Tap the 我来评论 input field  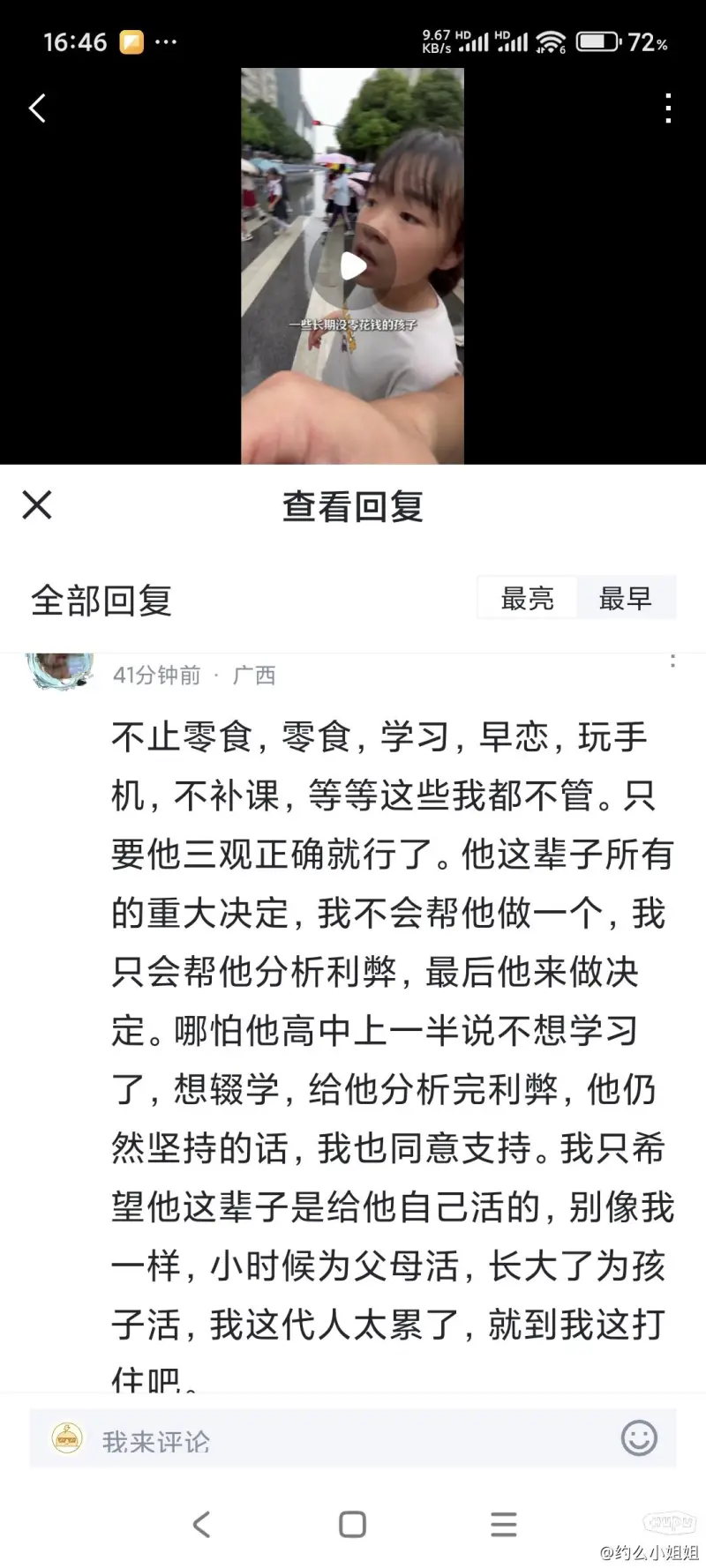(x=335, y=1441)
